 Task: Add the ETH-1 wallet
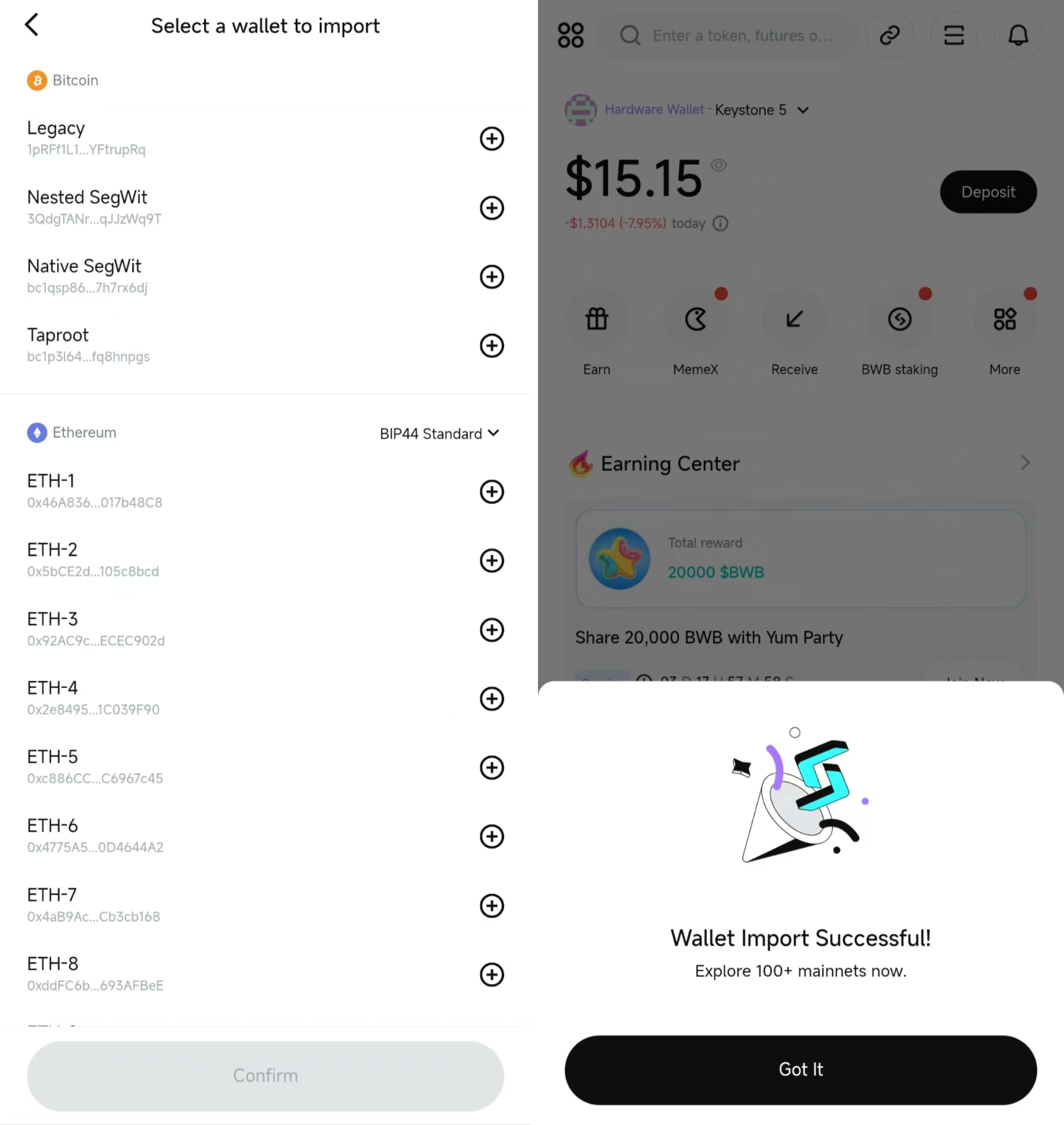[491, 491]
